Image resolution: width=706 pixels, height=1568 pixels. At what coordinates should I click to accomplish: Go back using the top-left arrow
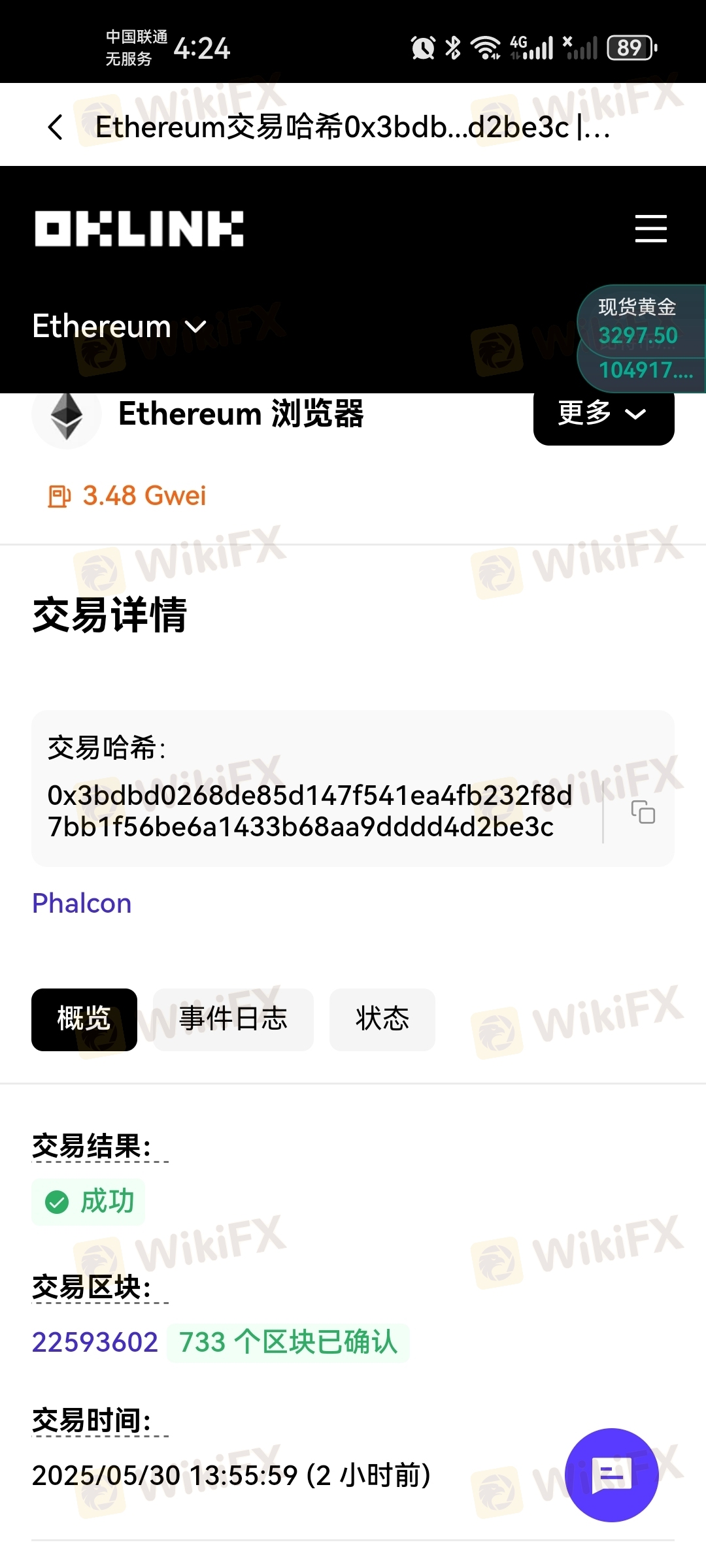coord(56,127)
